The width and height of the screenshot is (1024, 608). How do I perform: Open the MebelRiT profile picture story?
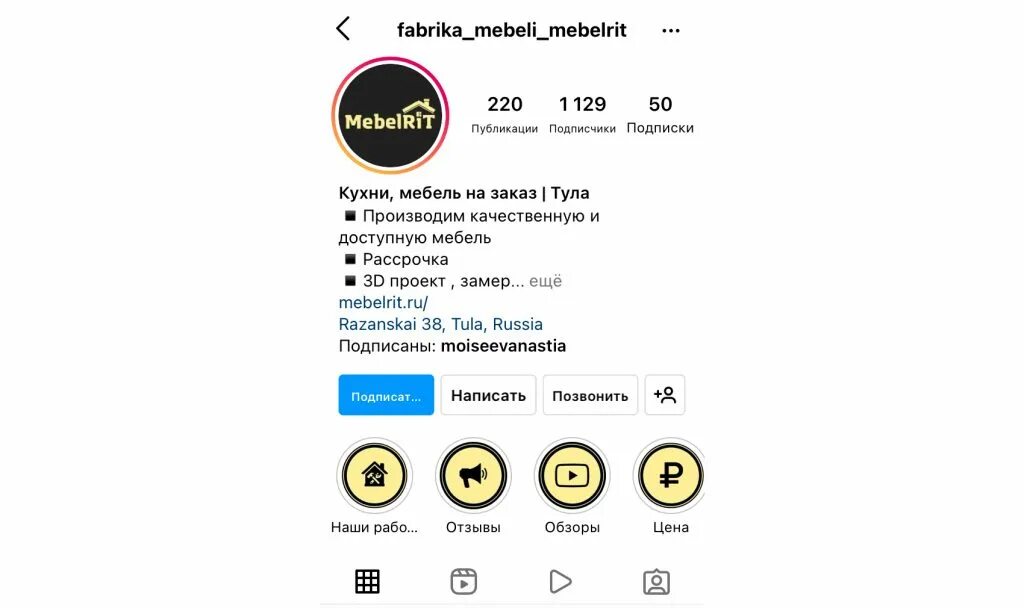point(390,116)
